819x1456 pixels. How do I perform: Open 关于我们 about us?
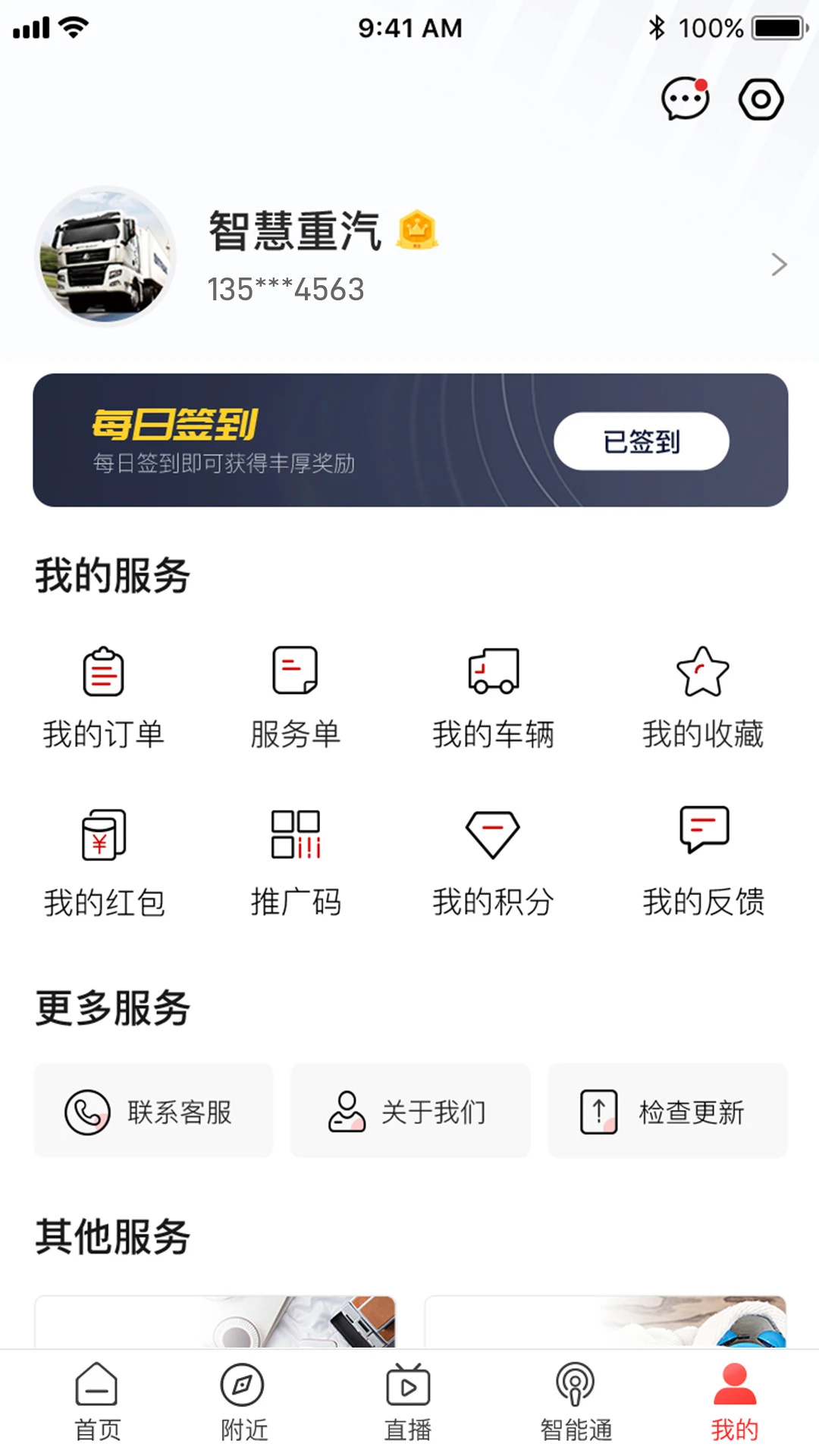click(x=409, y=1112)
